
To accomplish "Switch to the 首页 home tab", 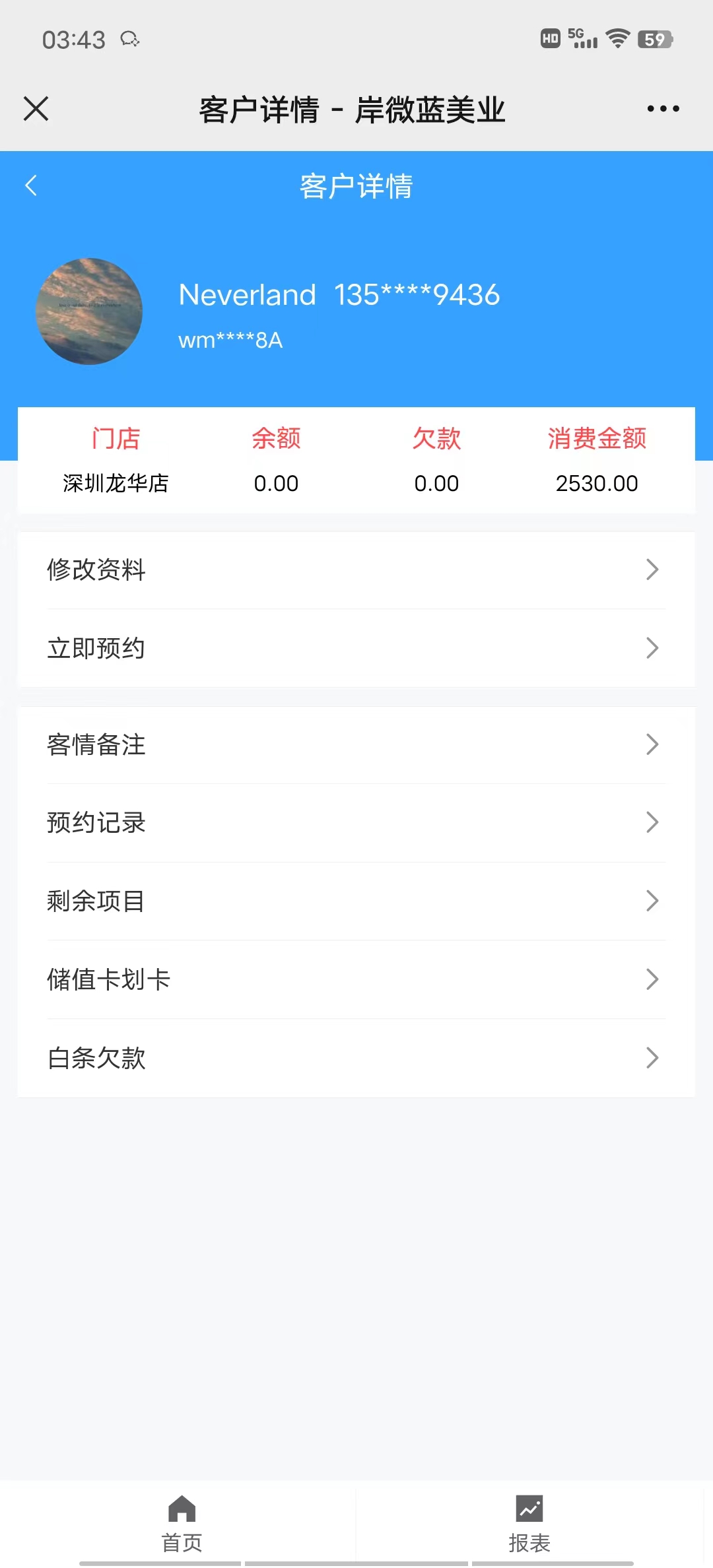I will [x=182, y=1522].
